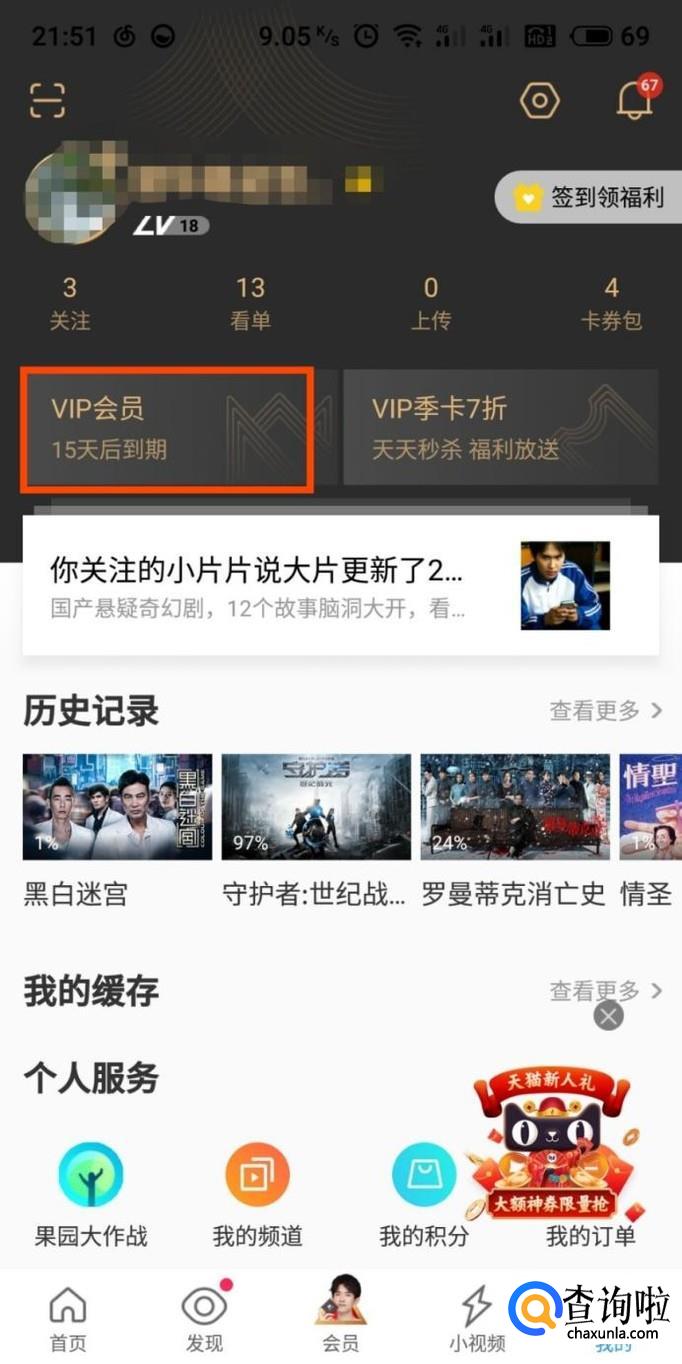
Task: Switch to the 首页 tab
Action: point(68,1318)
